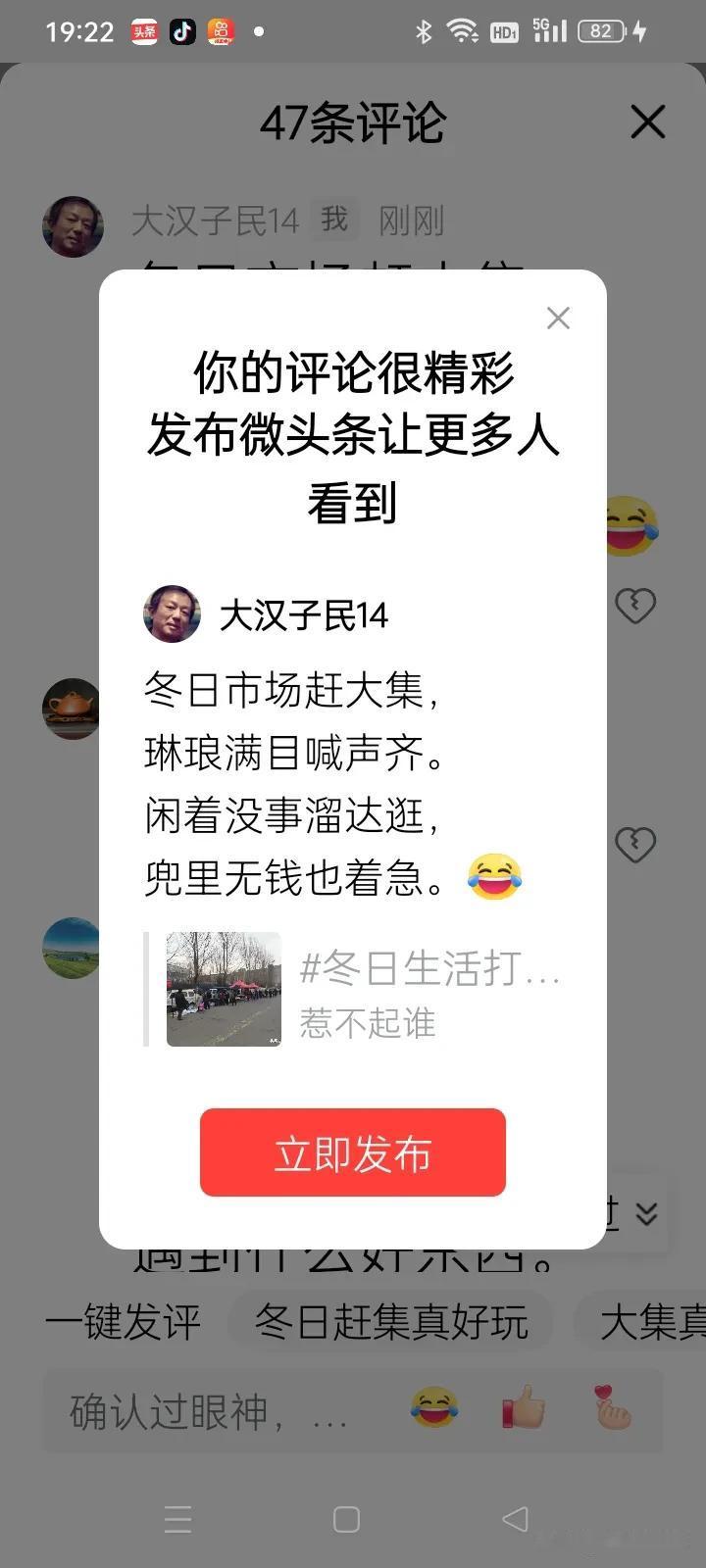This screenshot has width=706, height=1568.
Task: Click the battery indicator in the status bar
Action: [x=602, y=31]
